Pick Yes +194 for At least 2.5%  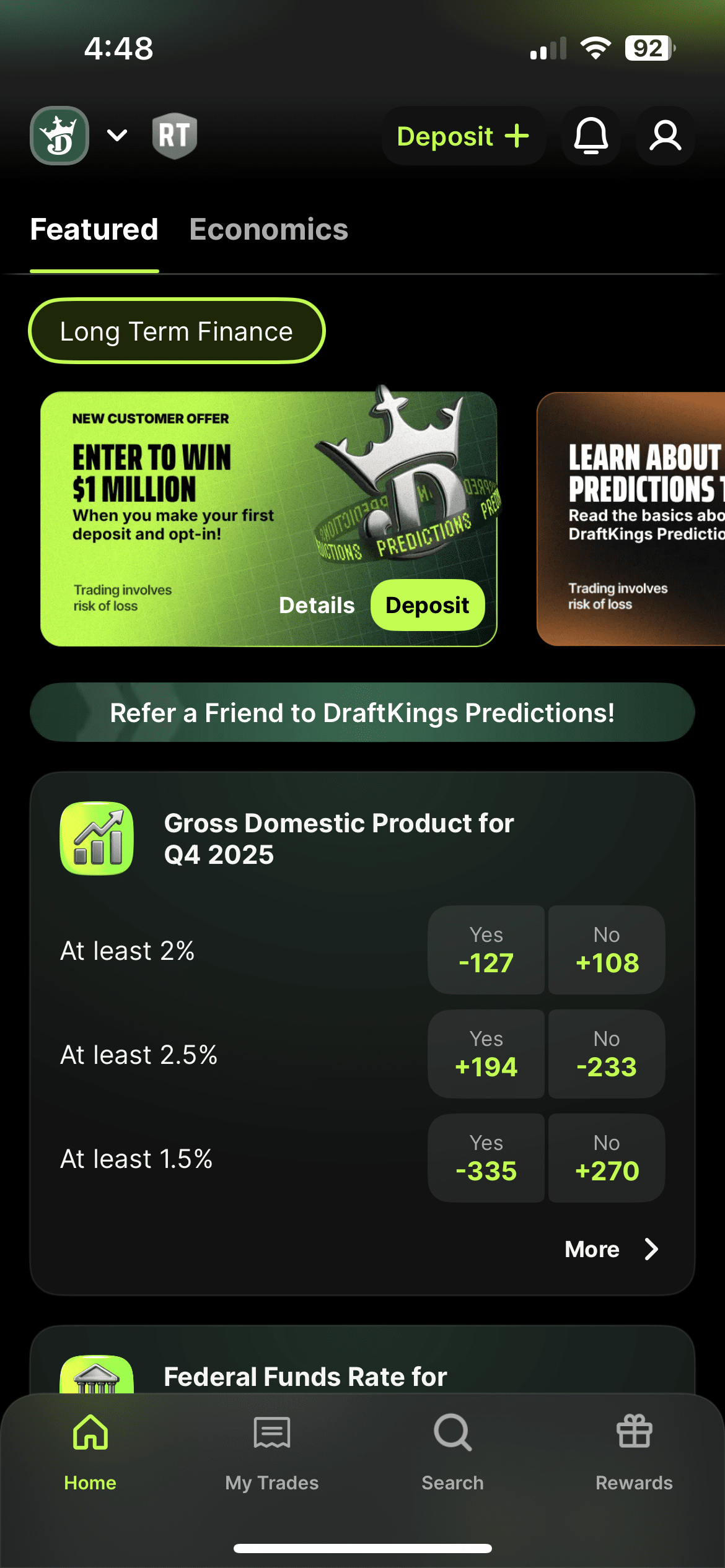click(x=486, y=1054)
